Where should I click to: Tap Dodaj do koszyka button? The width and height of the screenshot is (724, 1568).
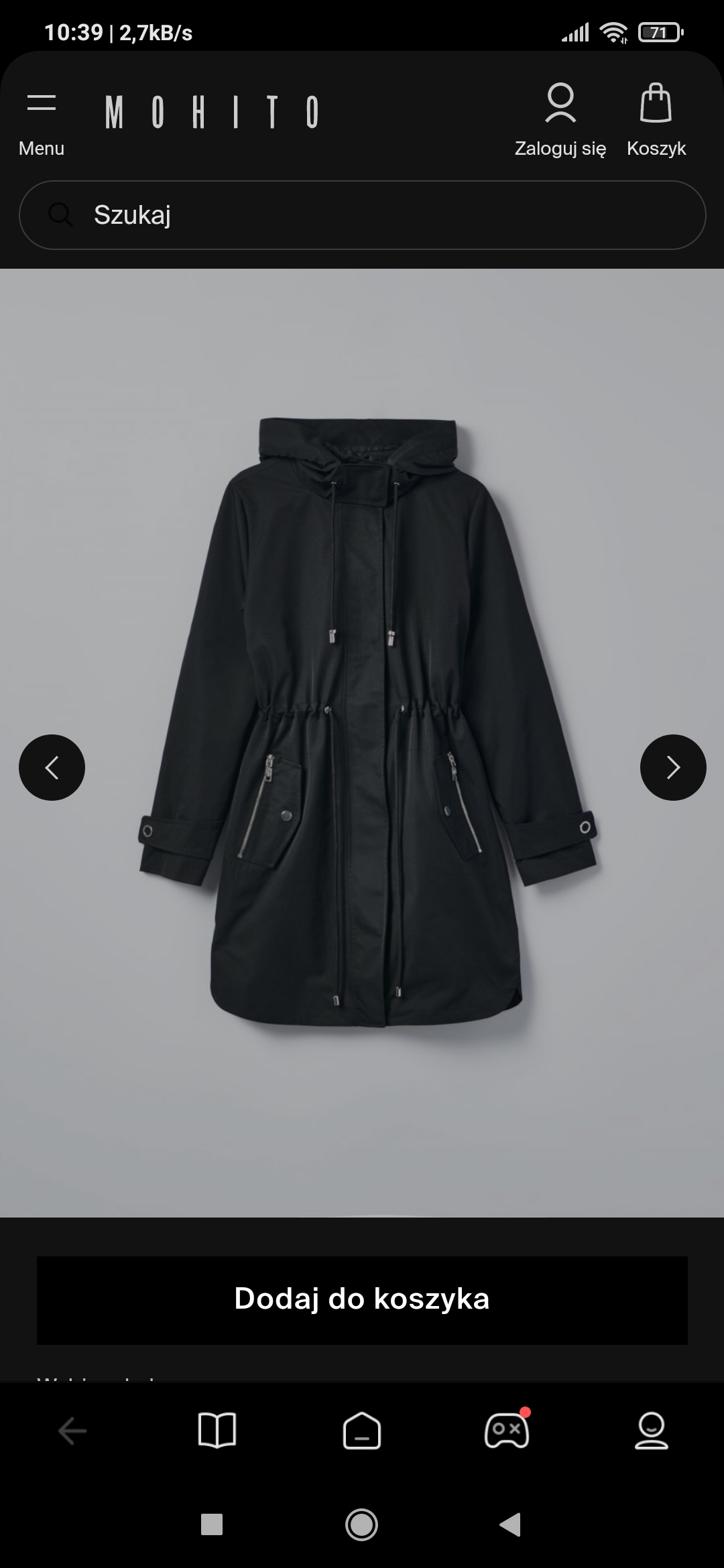(x=362, y=1299)
